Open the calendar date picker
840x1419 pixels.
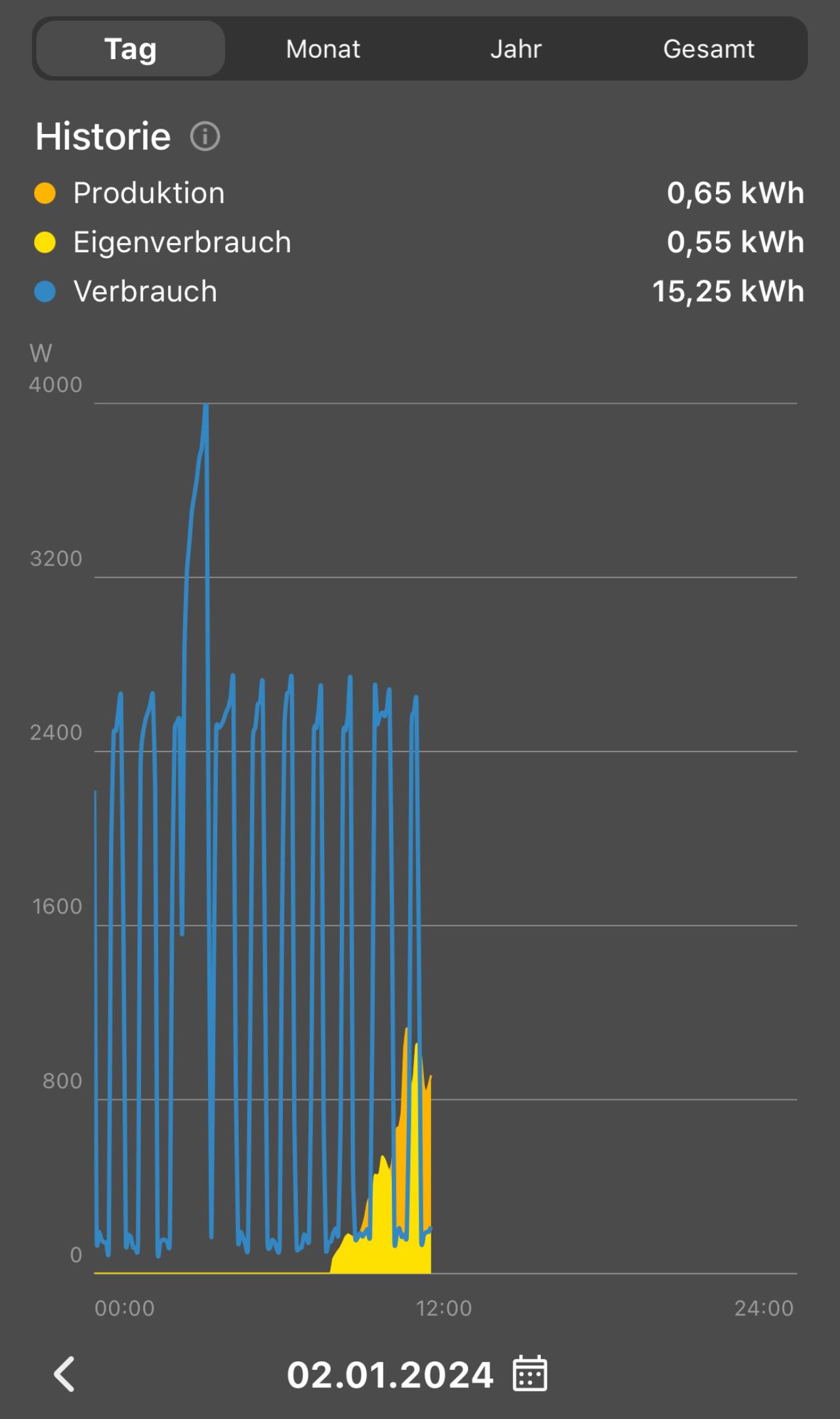click(x=530, y=1373)
